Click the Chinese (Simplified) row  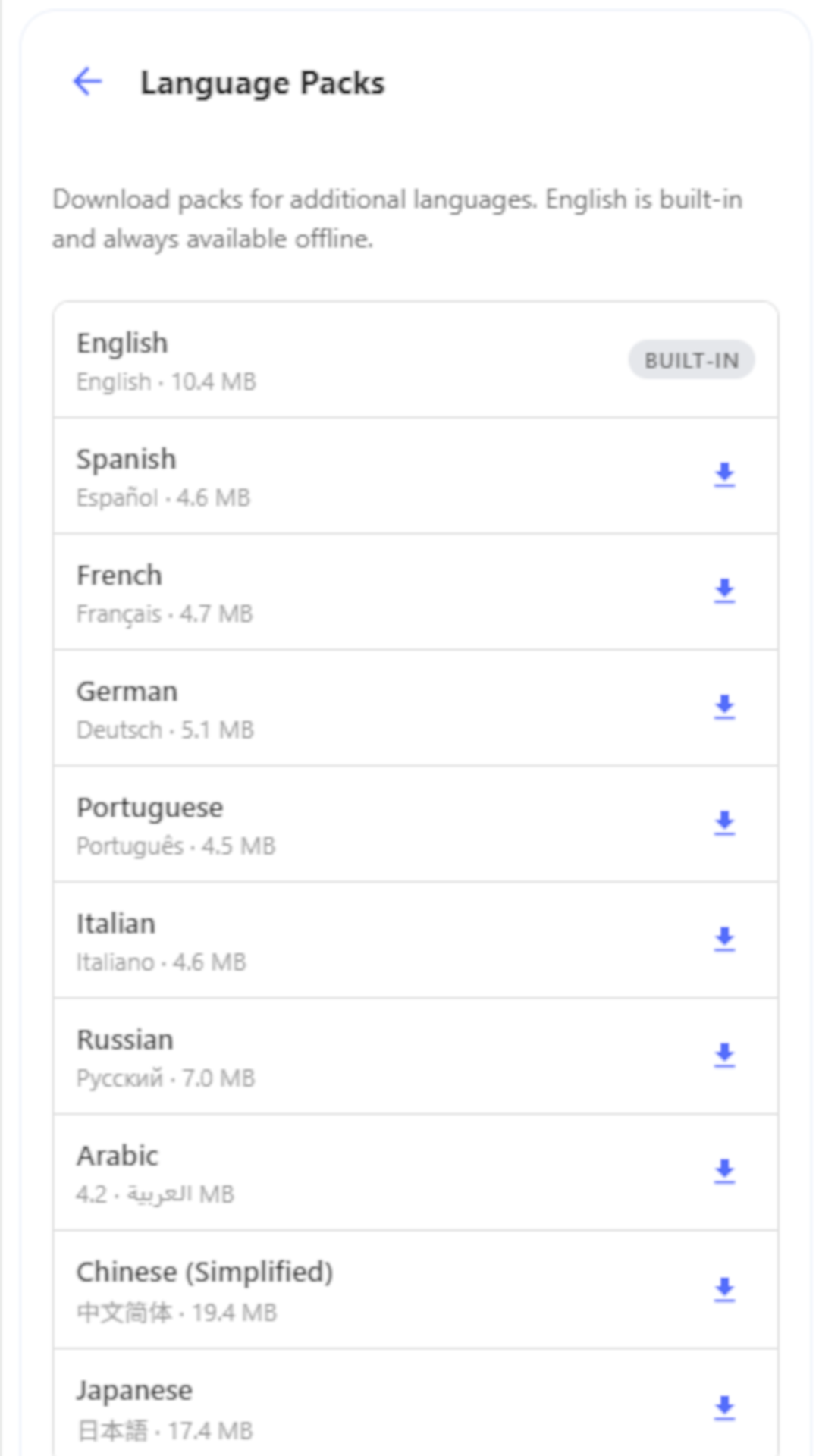coord(303,1289)
